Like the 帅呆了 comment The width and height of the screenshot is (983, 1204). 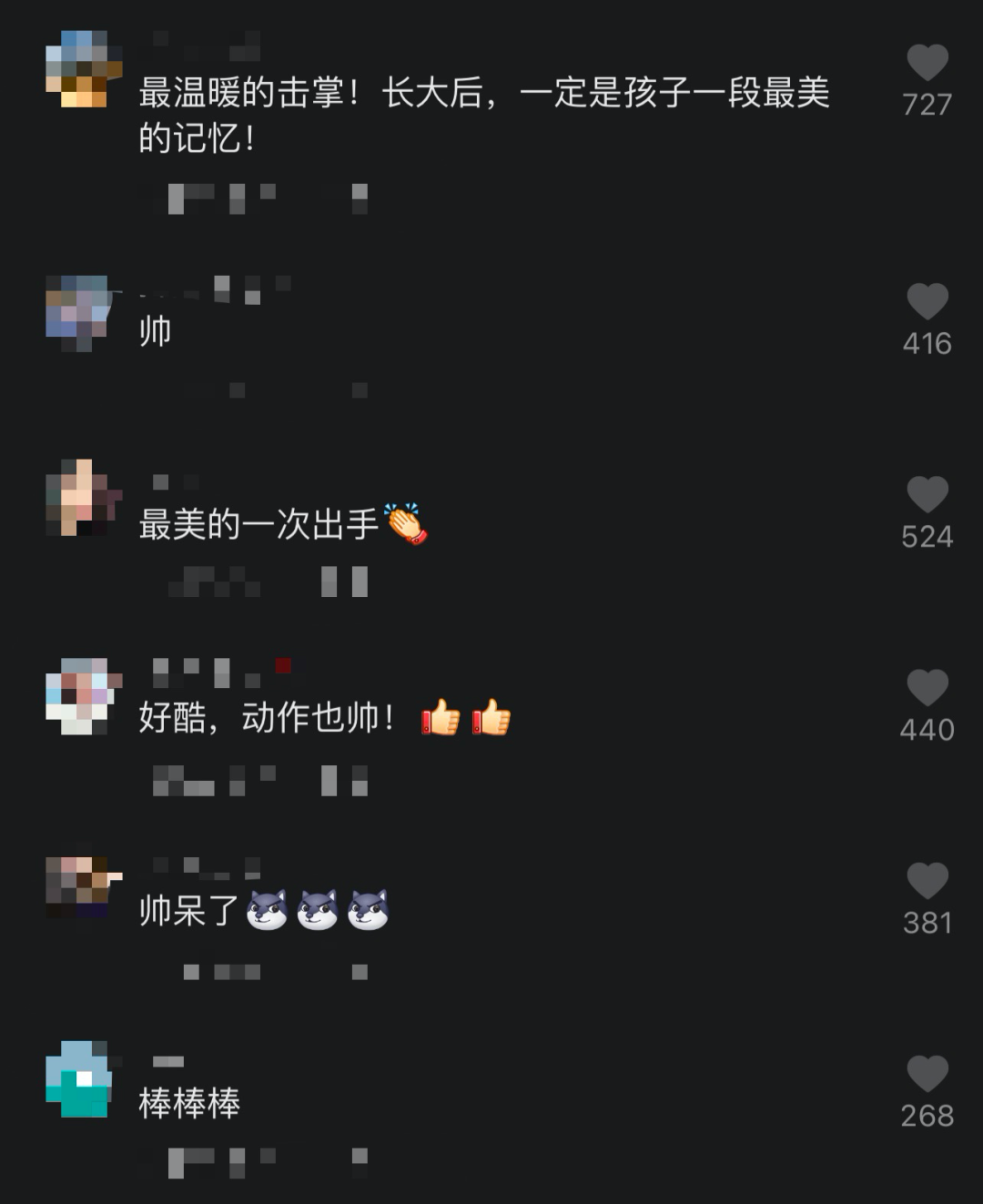click(927, 881)
